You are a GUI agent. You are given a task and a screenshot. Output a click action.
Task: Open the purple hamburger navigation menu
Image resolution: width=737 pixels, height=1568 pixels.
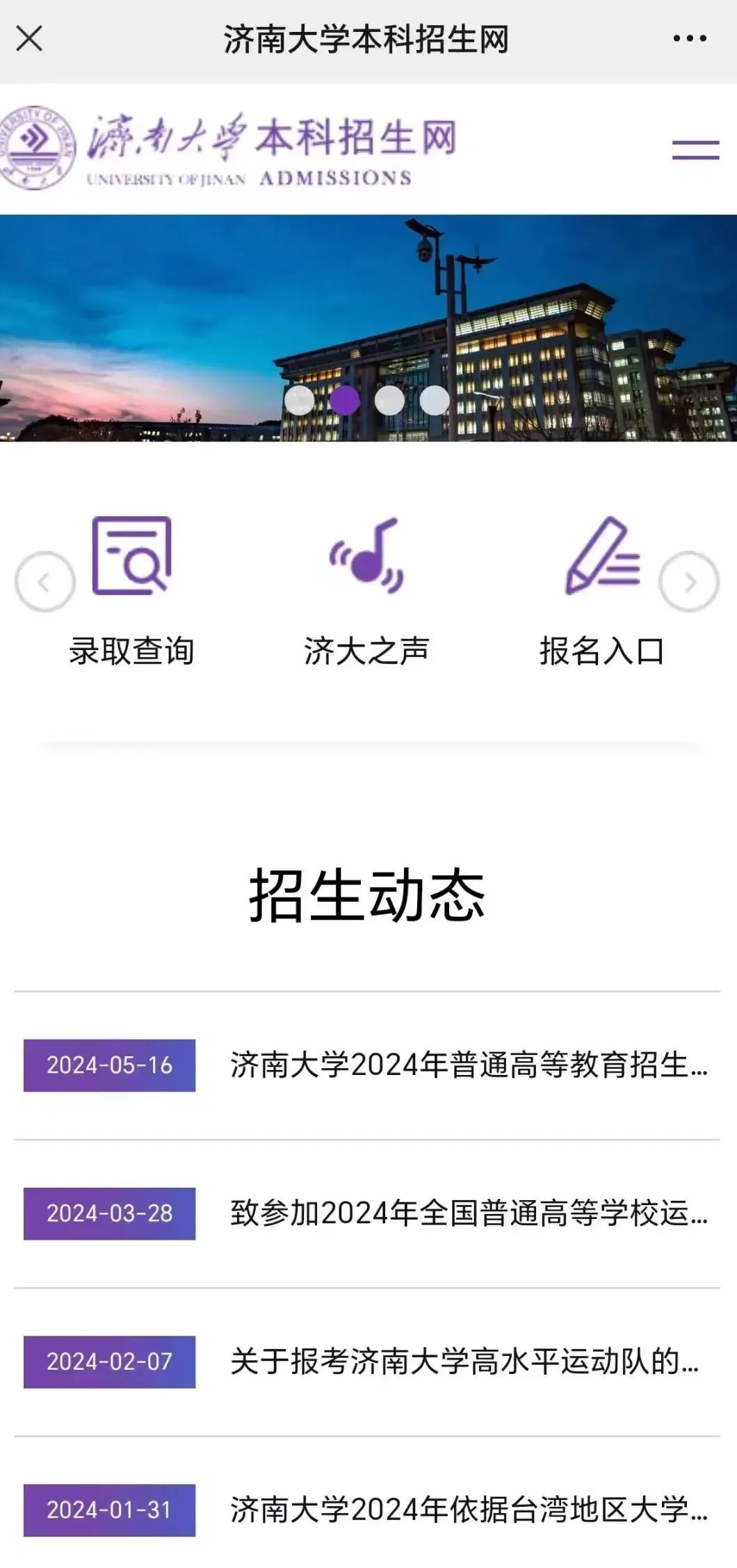click(695, 149)
